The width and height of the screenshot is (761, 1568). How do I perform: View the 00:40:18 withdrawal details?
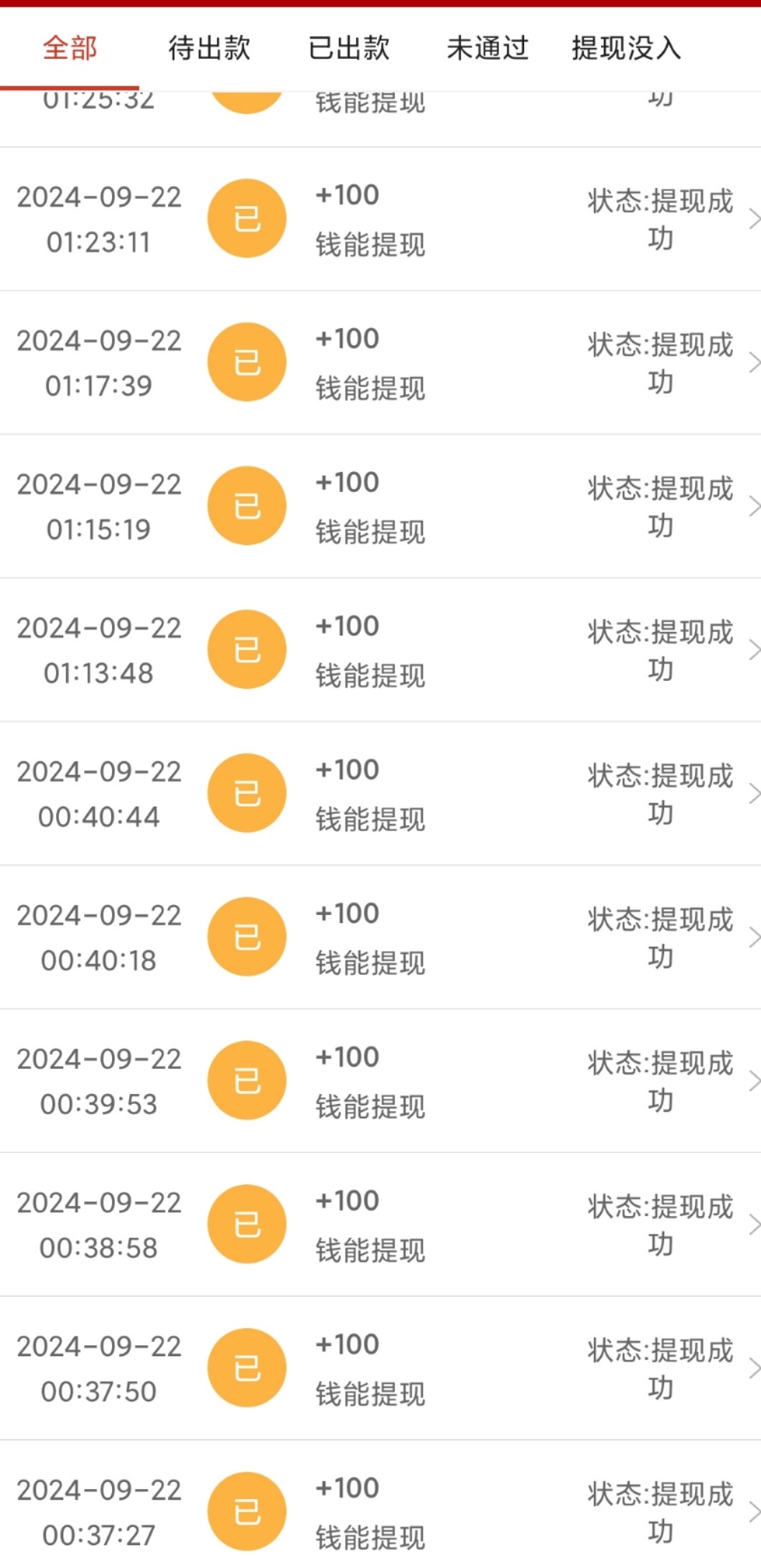[x=380, y=937]
